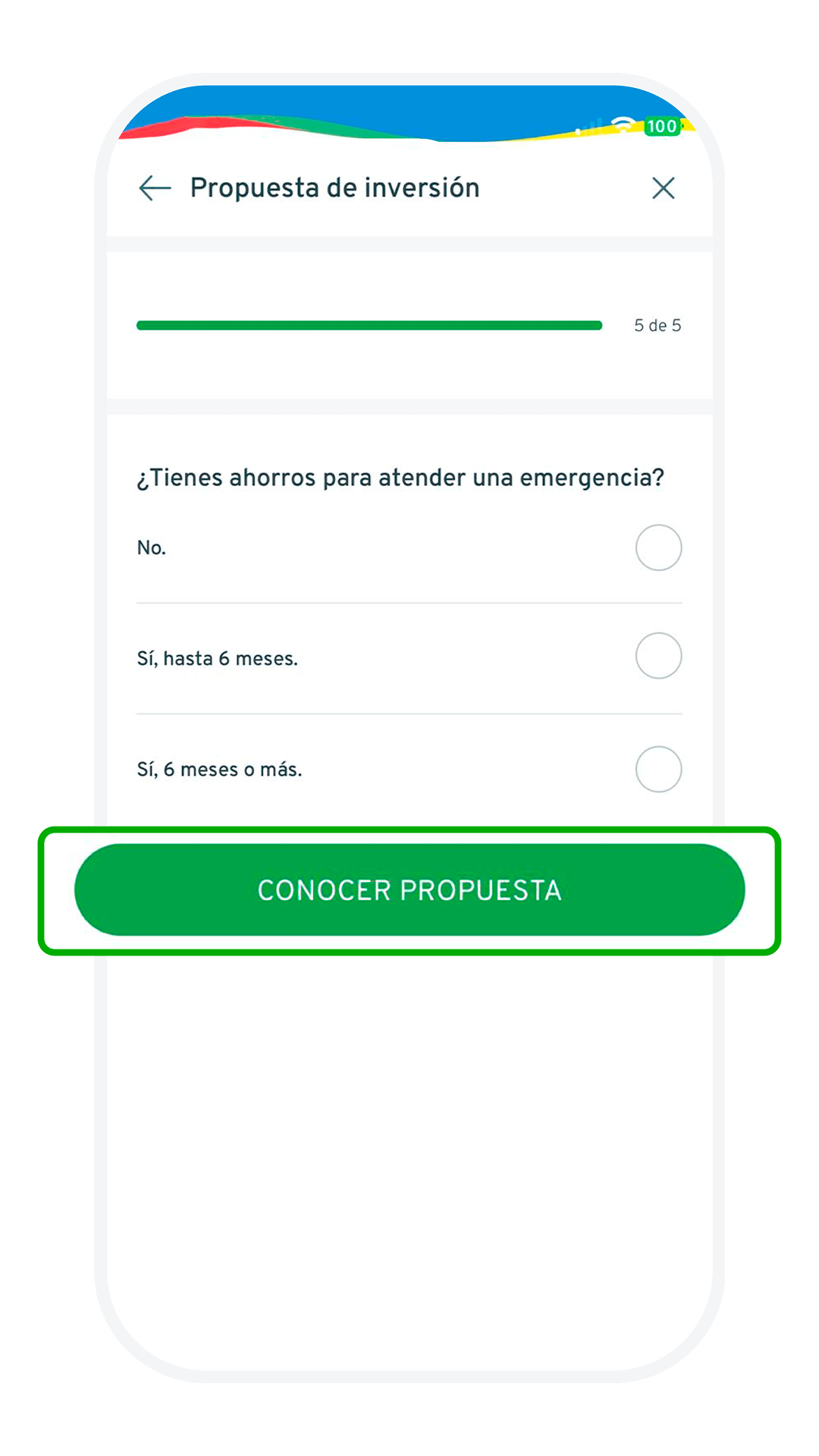Click the back arrow in the header
This screenshot has height=1456, width=819.
(153, 188)
